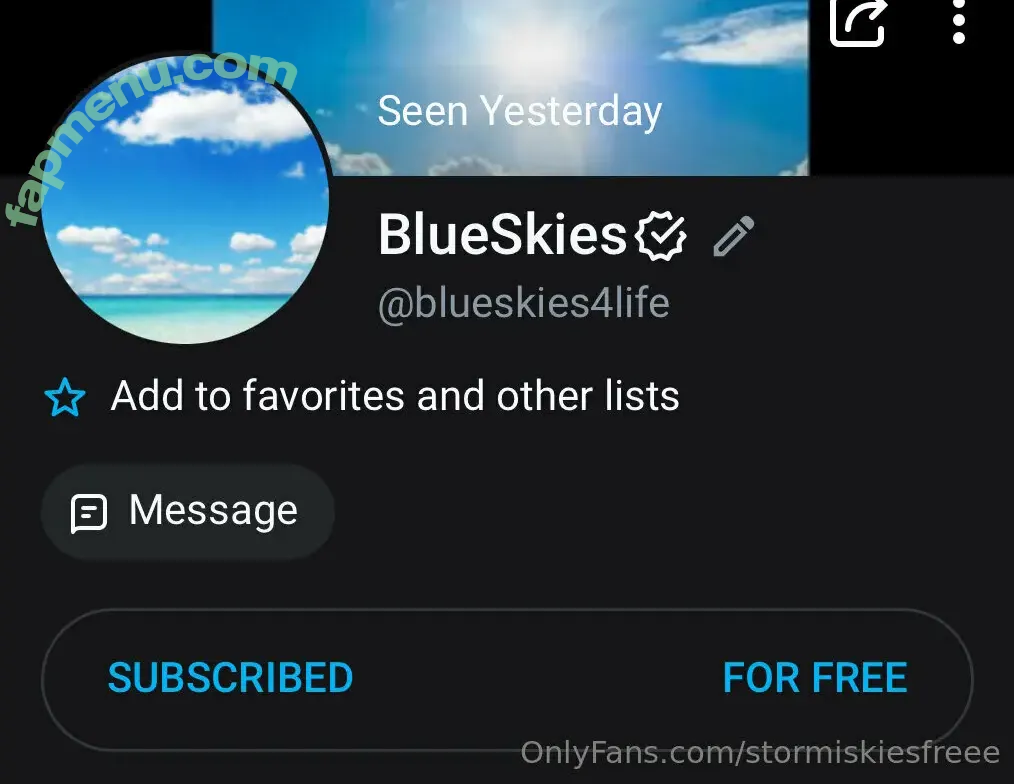The width and height of the screenshot is (1014, 784).
Task: Open the three-dot overflow menu
Action: [x=958, y=20]
